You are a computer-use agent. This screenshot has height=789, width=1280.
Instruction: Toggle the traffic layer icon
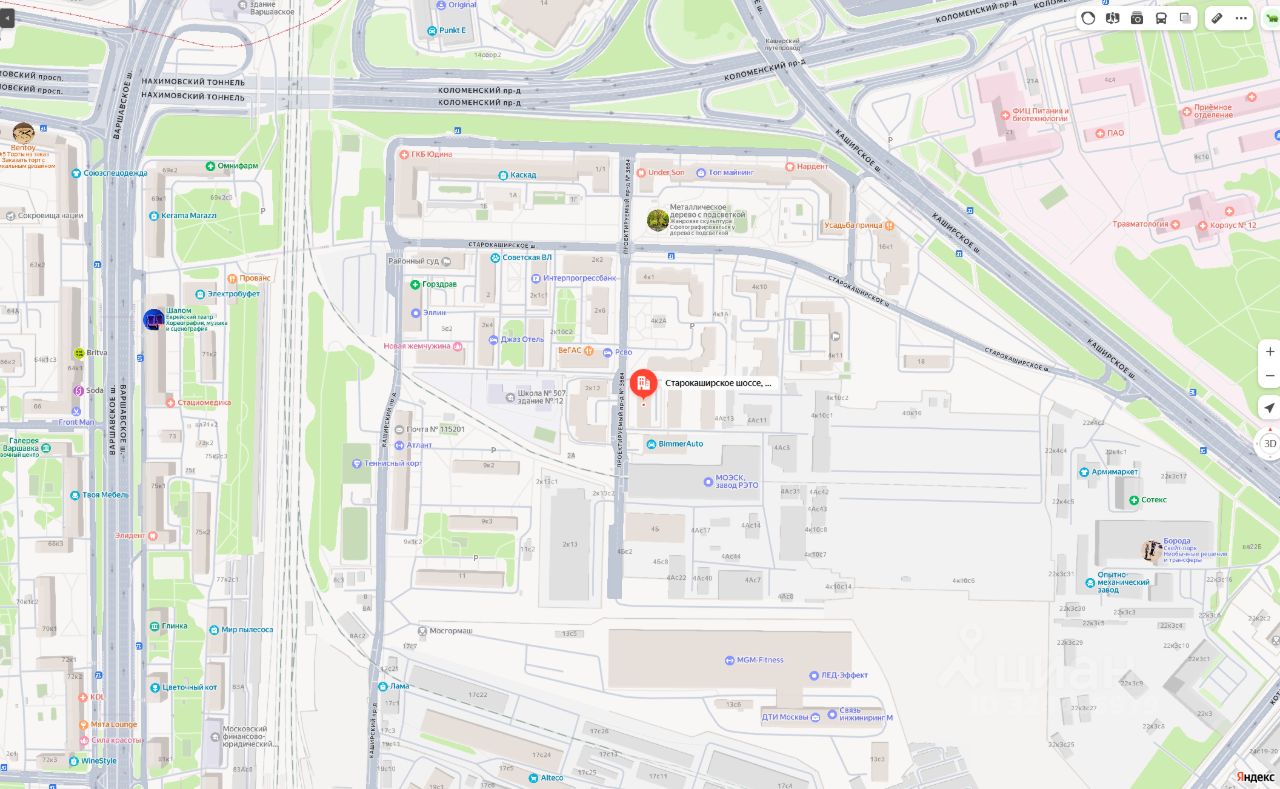coord(1088,18)
